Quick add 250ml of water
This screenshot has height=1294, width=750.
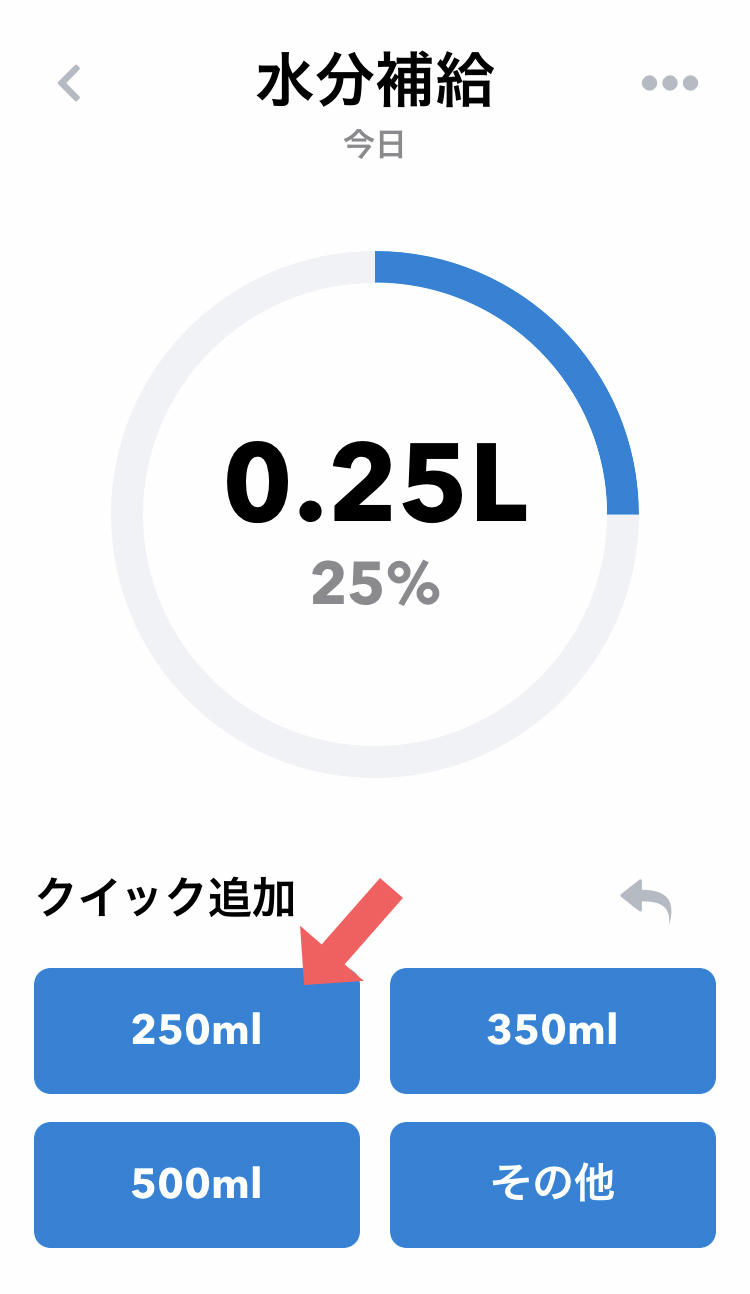click(x=197, y=1031)
